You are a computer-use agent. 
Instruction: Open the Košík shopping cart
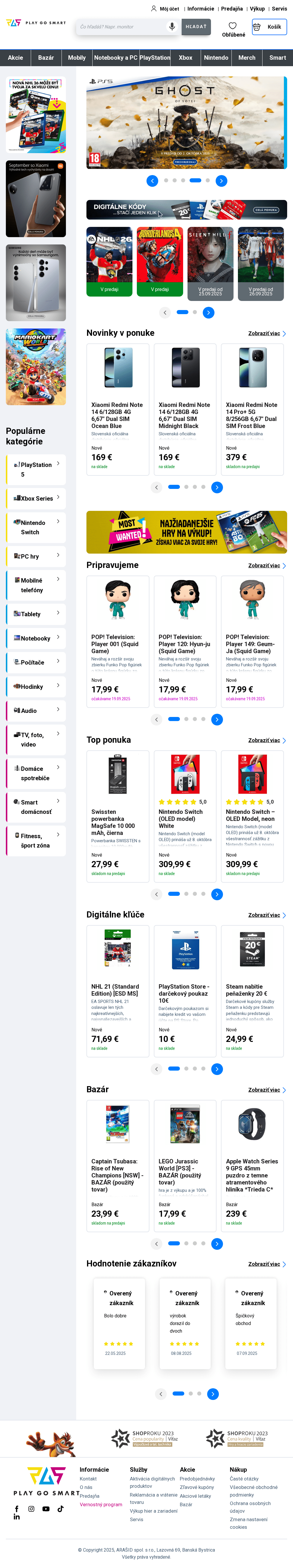tap(269, 27)
